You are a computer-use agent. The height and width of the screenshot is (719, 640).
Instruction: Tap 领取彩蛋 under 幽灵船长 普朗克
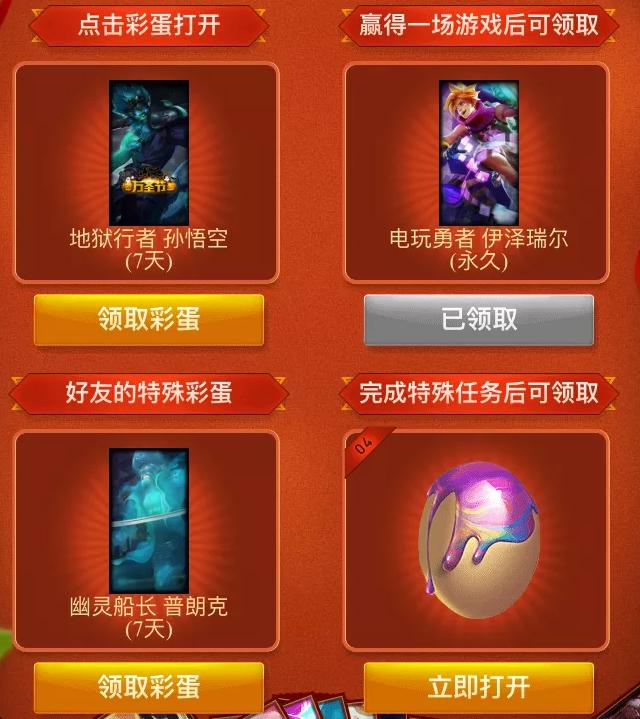coord(148,688)
